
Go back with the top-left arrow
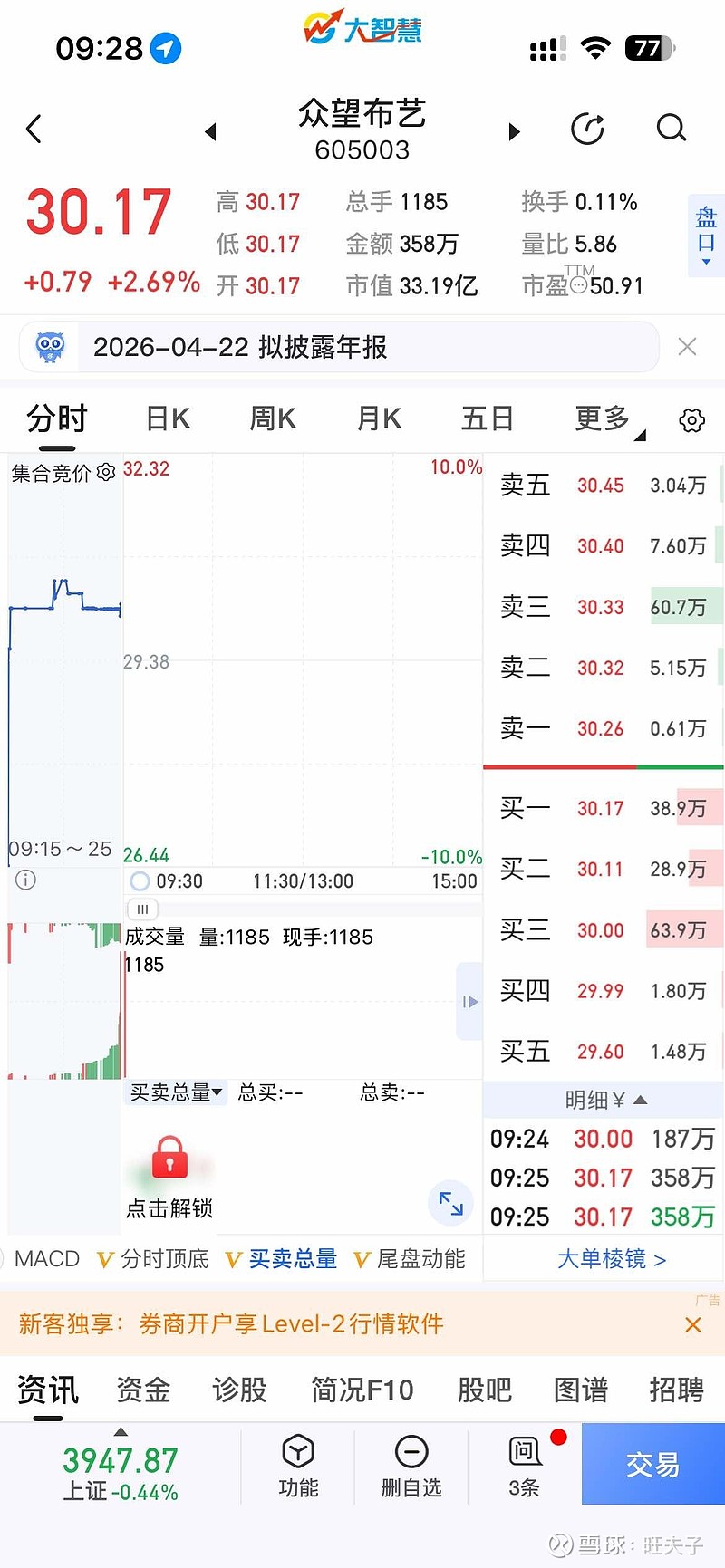click(x=34, y=130)
